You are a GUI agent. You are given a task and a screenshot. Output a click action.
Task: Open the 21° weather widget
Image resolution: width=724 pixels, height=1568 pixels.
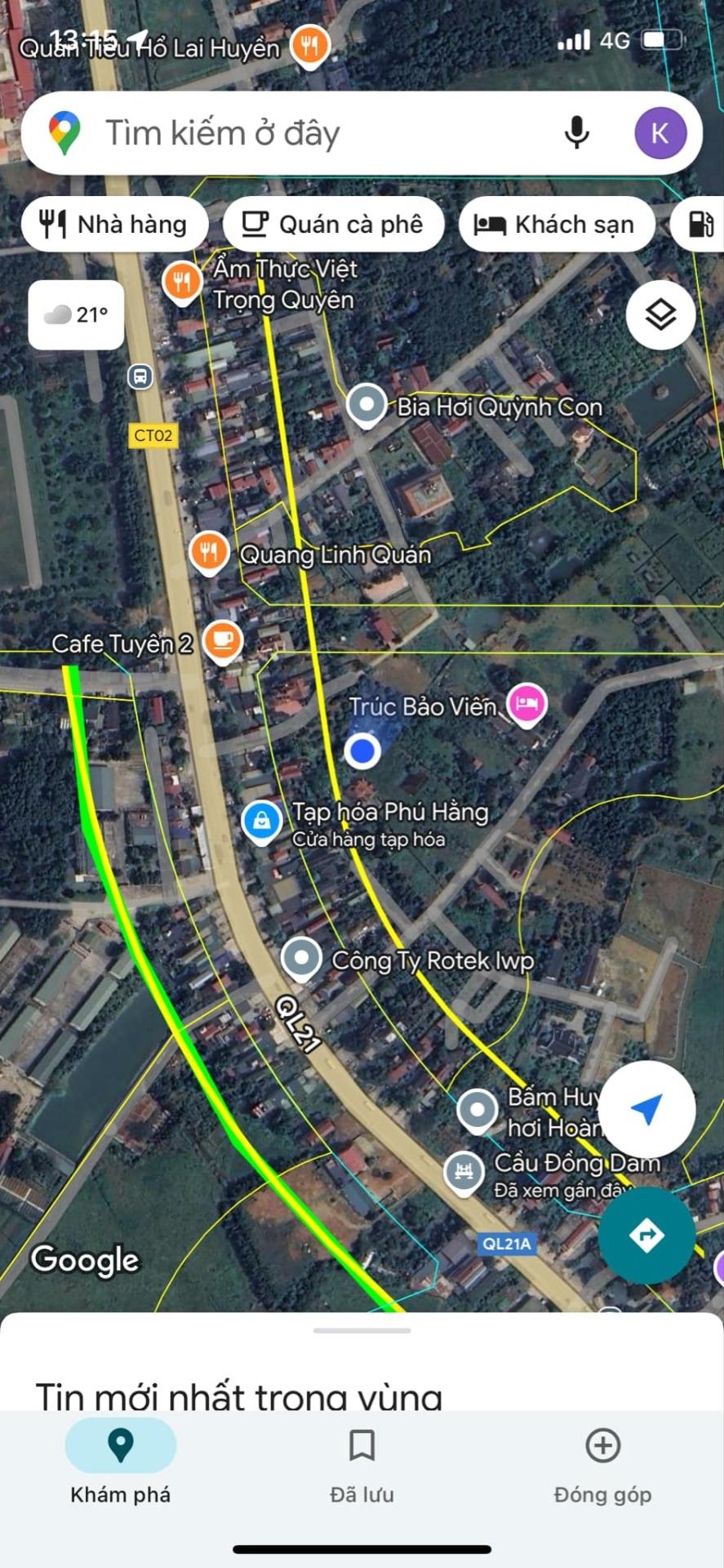(76, 315)
